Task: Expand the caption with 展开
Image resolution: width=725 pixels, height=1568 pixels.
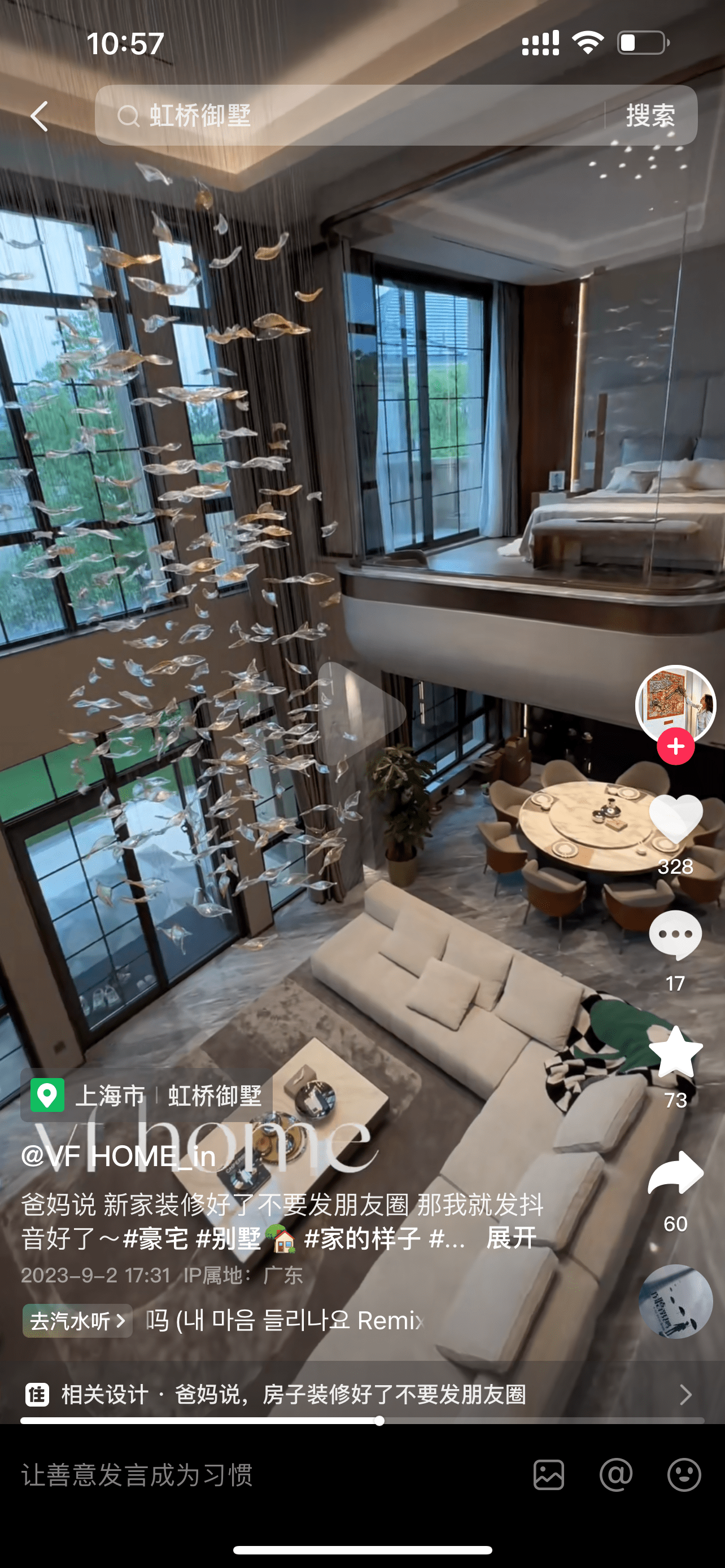Action: [x=511, y=1238]
